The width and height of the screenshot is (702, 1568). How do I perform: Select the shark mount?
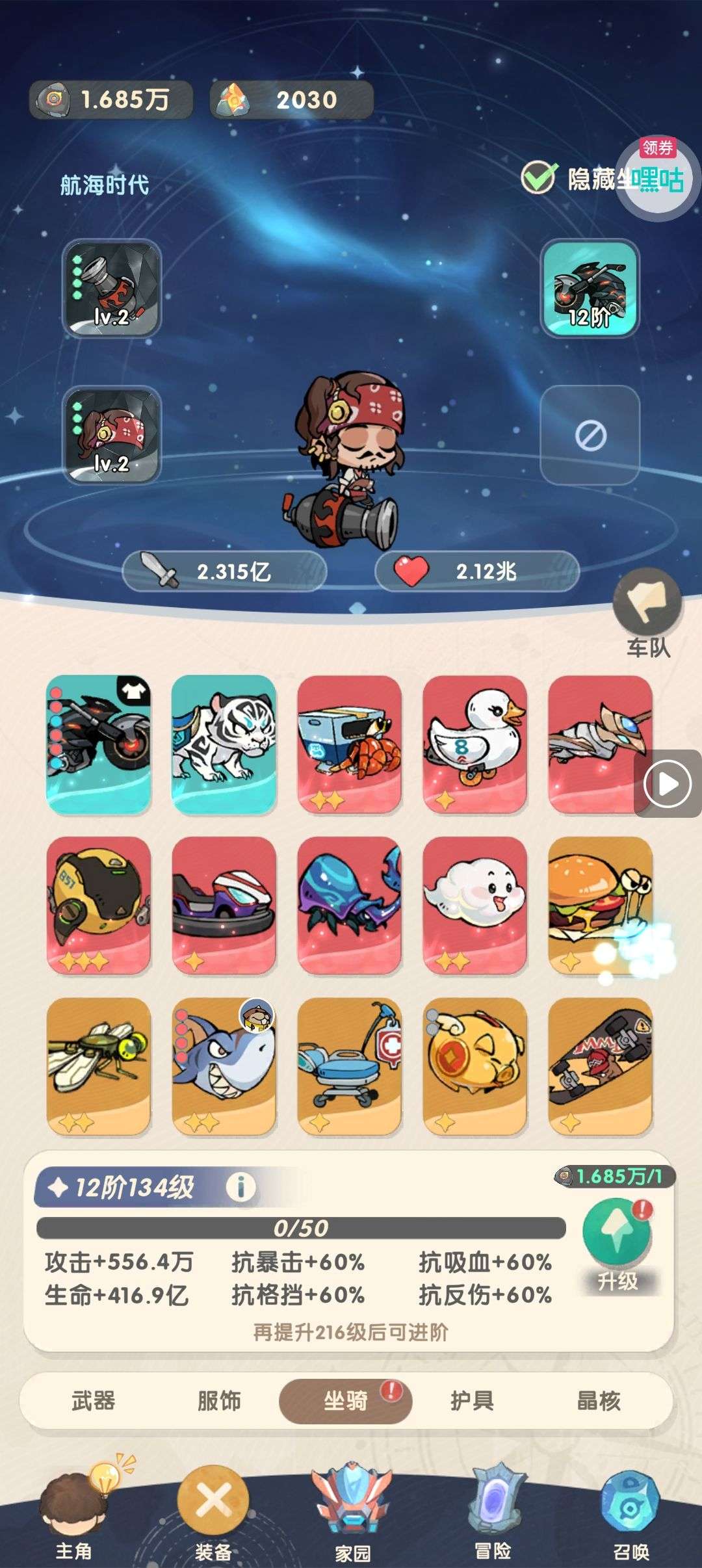coord(224,1066)
